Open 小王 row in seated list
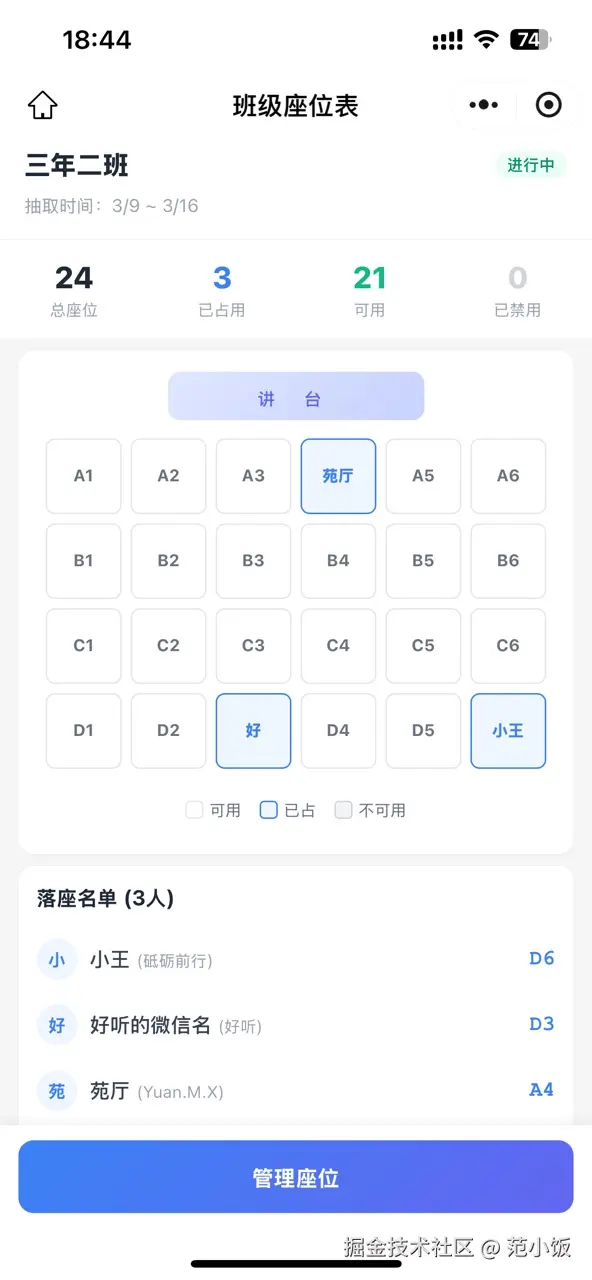This screenshot has width=592, height=1280. (296, 960)
